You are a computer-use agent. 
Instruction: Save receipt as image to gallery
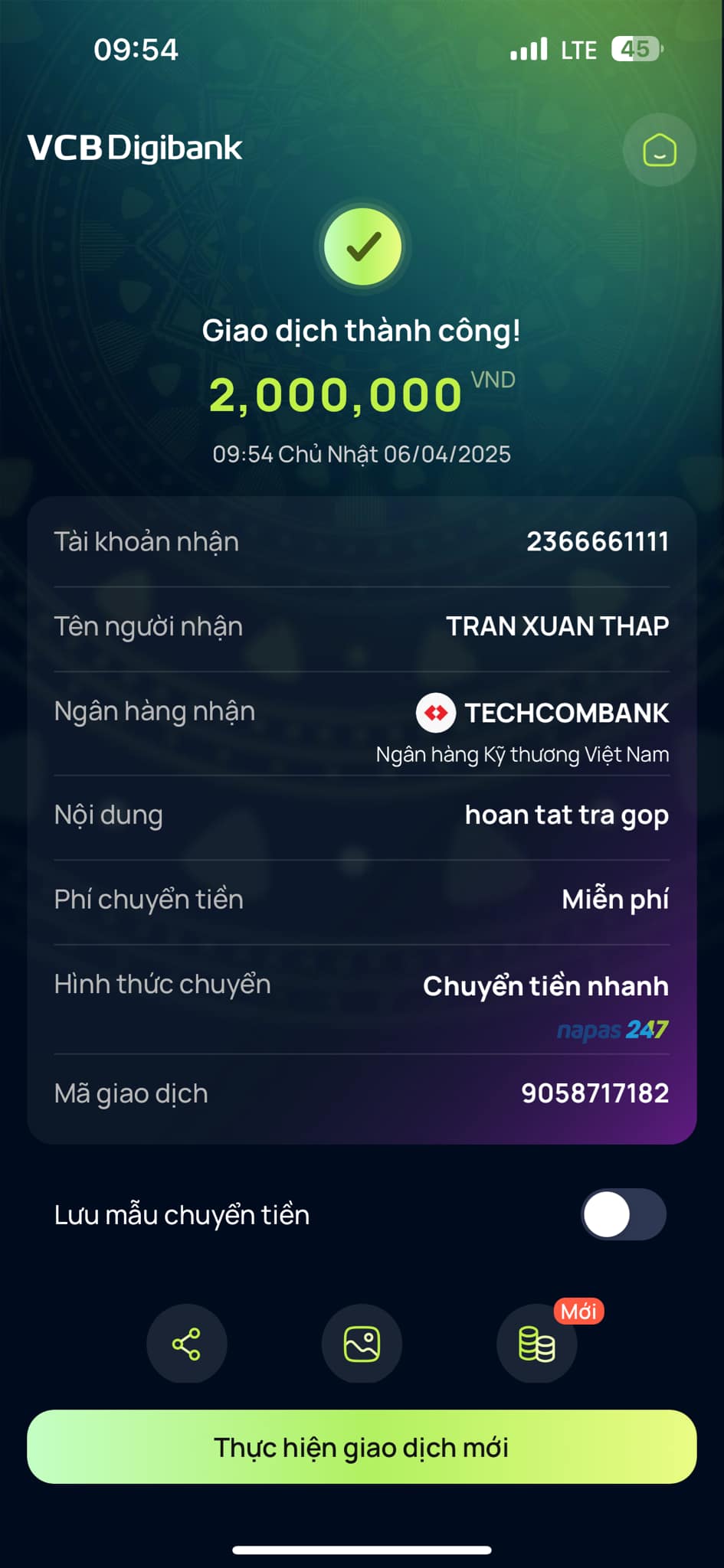click(x=362, y=1344)
